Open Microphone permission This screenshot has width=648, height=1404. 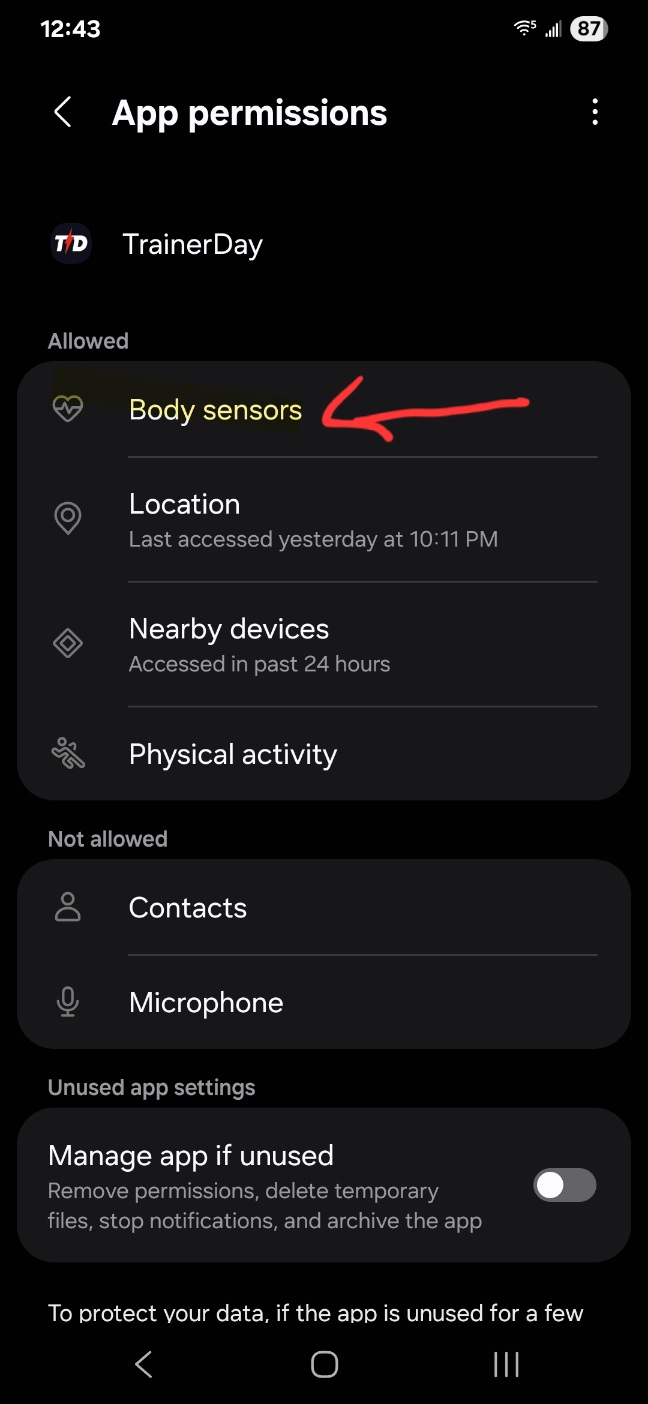tap(324, 1002)
